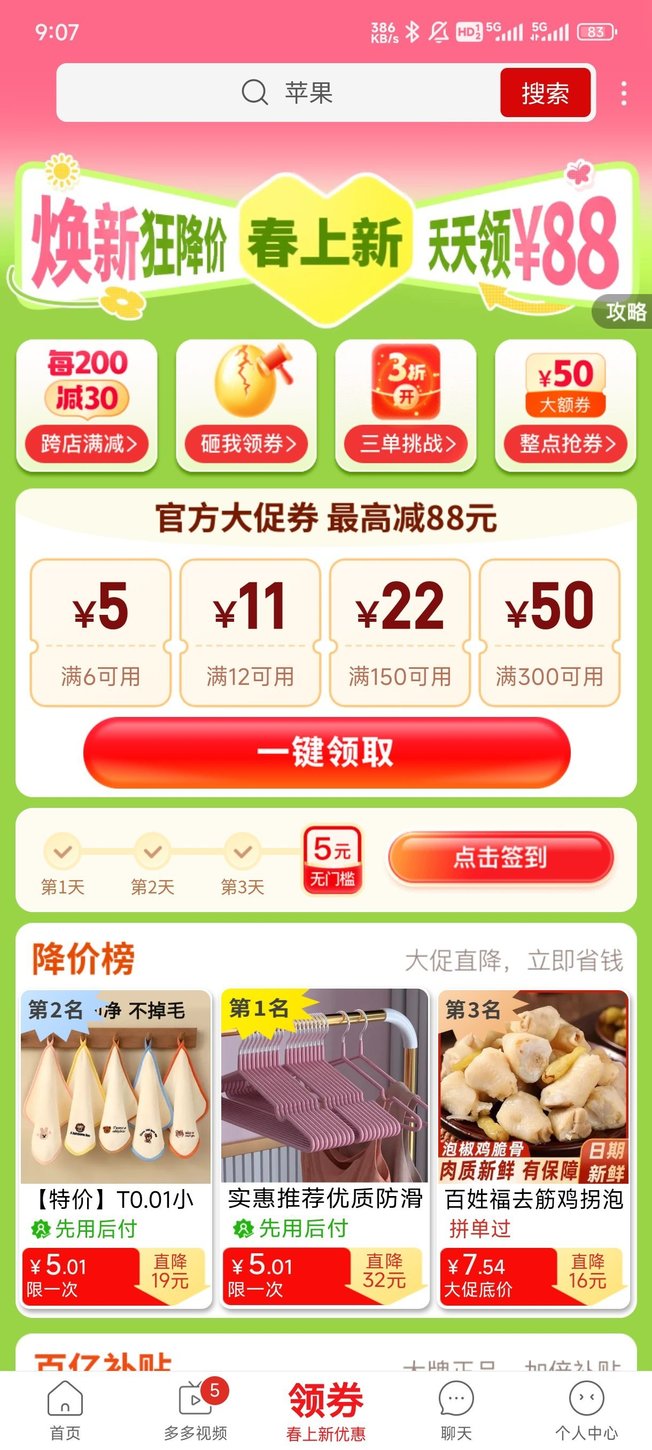Open 跨店满减 offer

87,405
